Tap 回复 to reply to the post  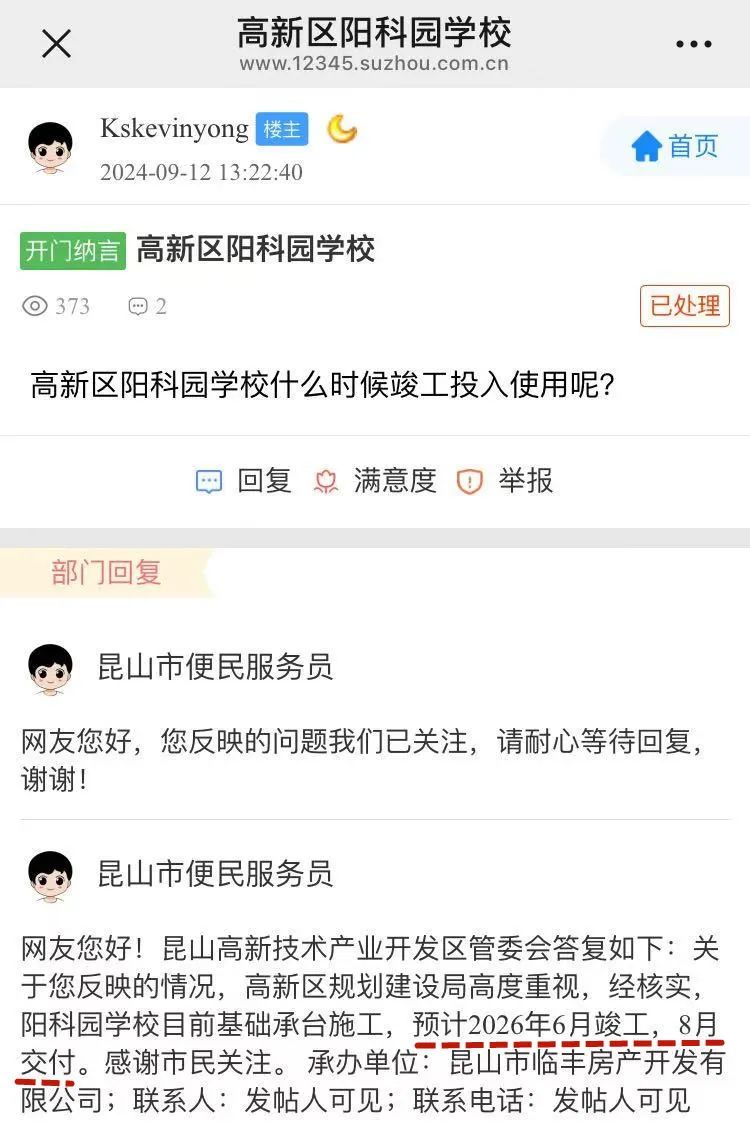point(245,481)
